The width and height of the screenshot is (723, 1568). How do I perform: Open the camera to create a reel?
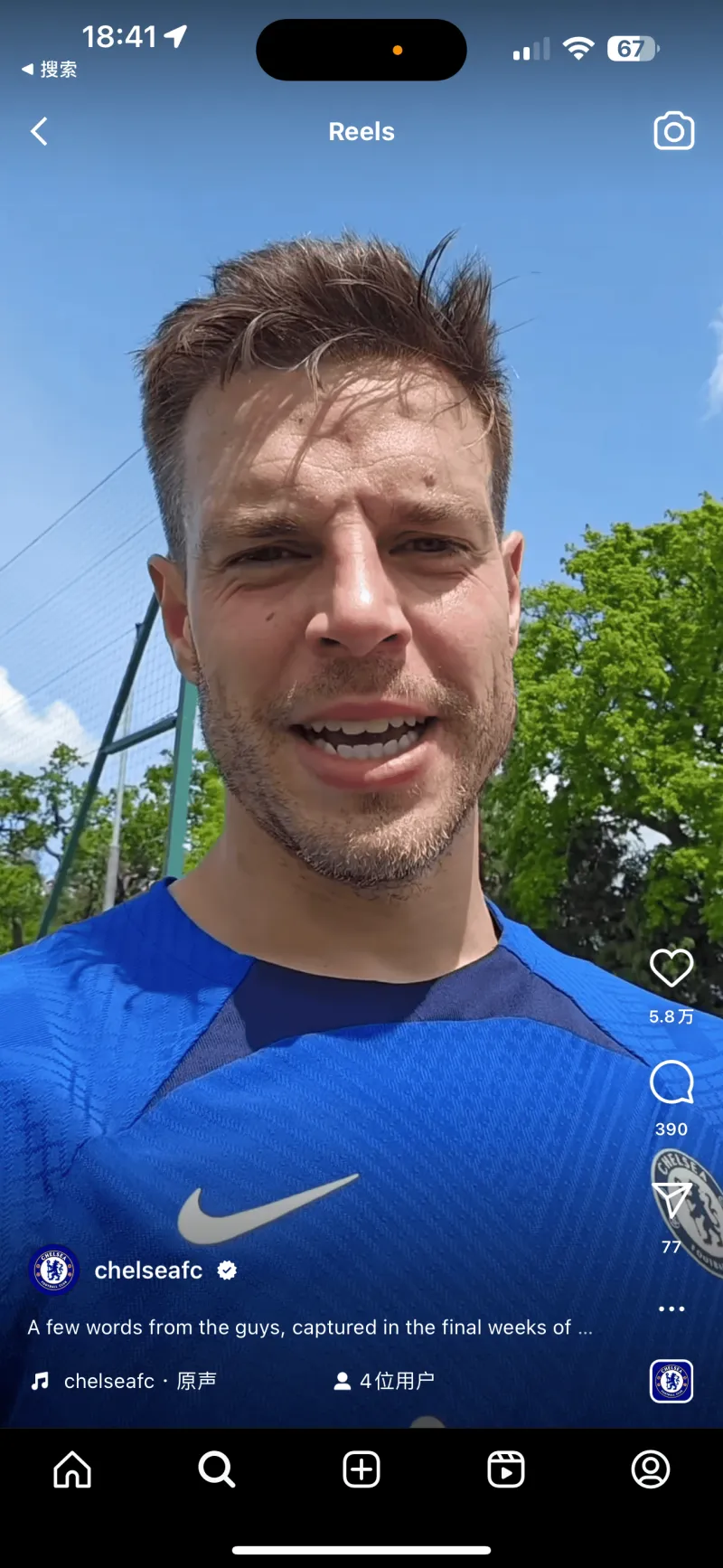(x=673, y=132)
